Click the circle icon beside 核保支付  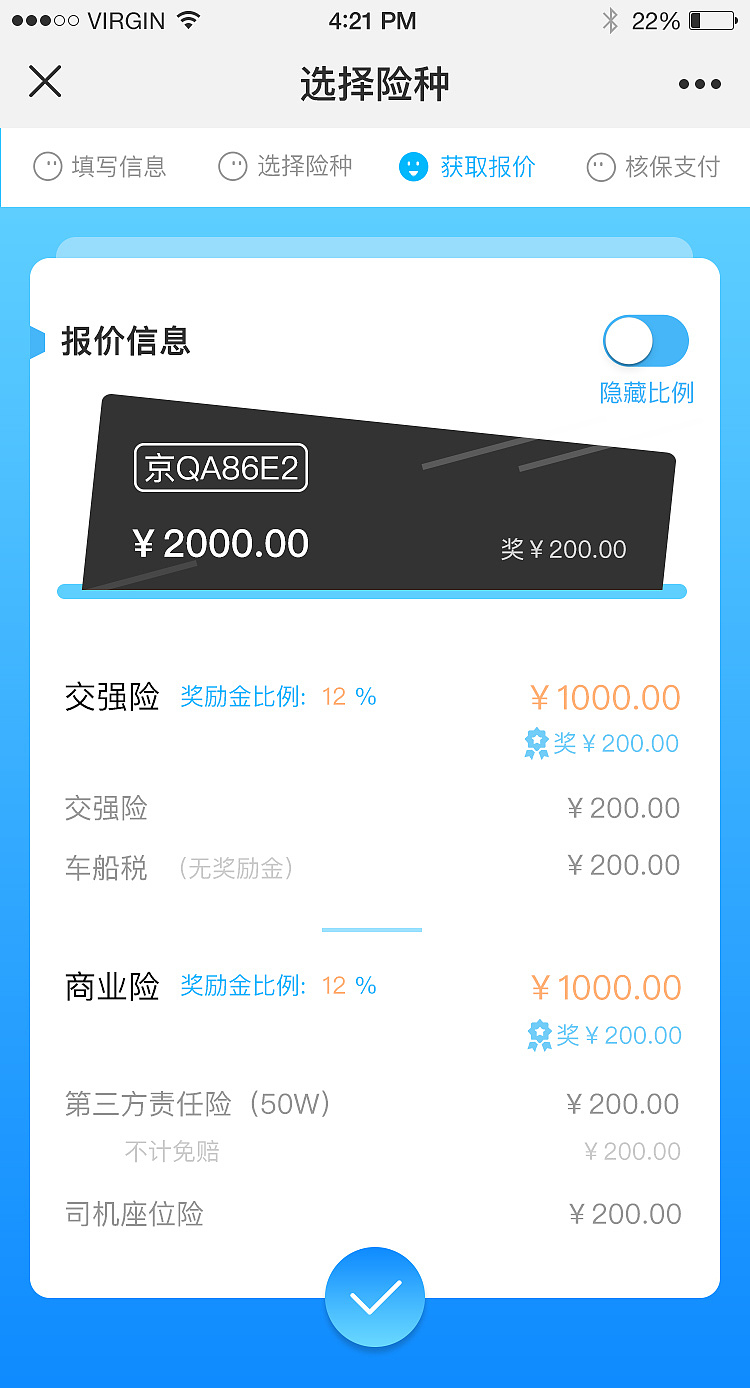[600, 167]
